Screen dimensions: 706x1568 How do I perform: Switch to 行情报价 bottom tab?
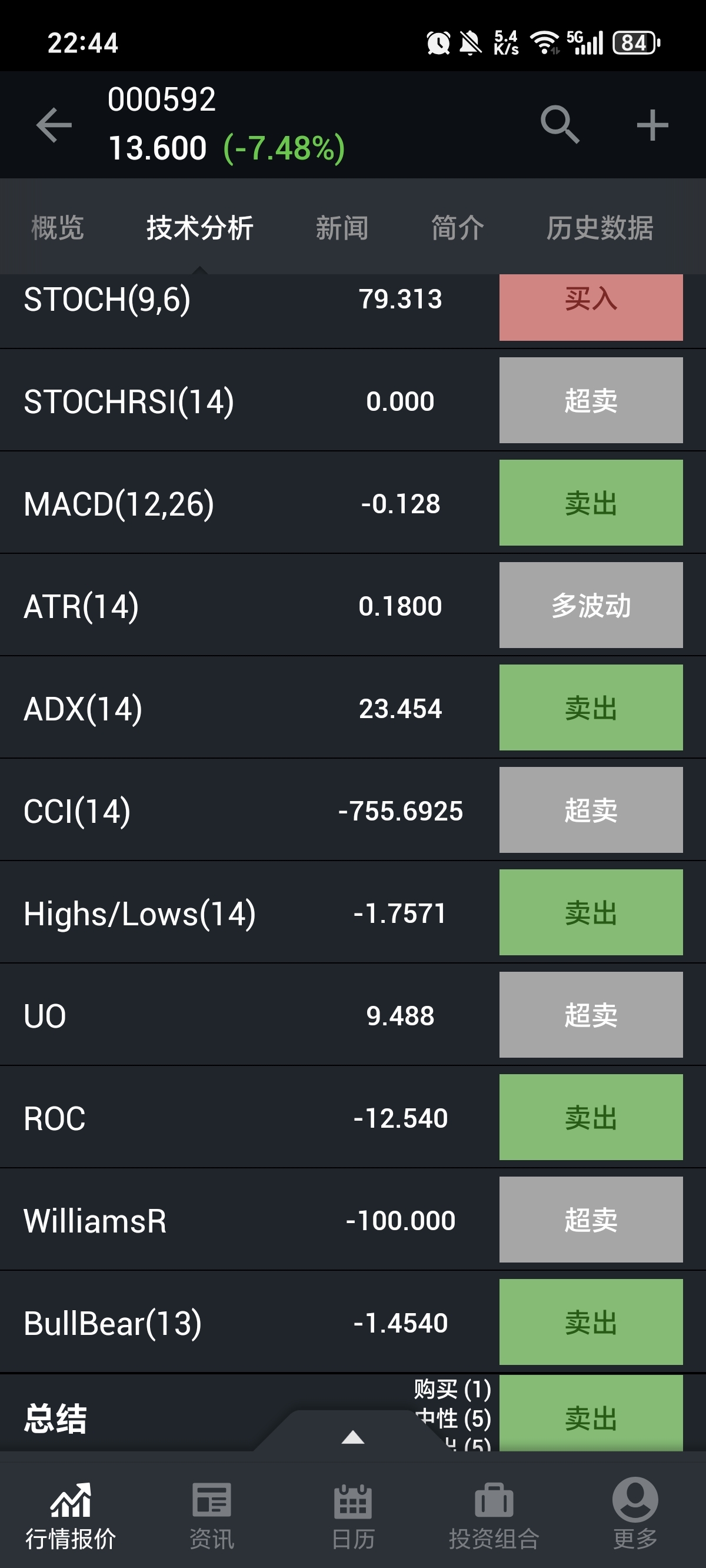[x=71, y=1514]
